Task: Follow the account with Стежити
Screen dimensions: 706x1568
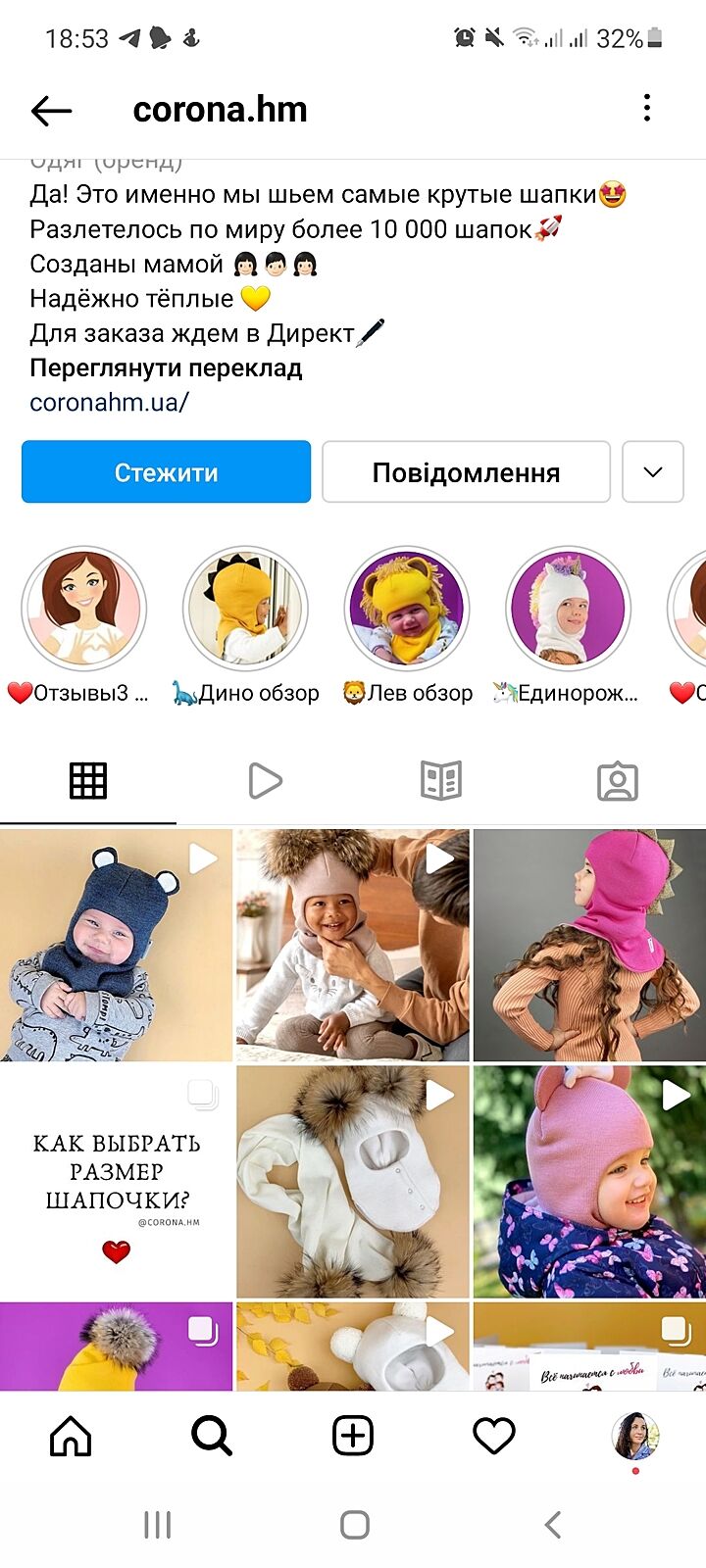Action: [166, 471]
